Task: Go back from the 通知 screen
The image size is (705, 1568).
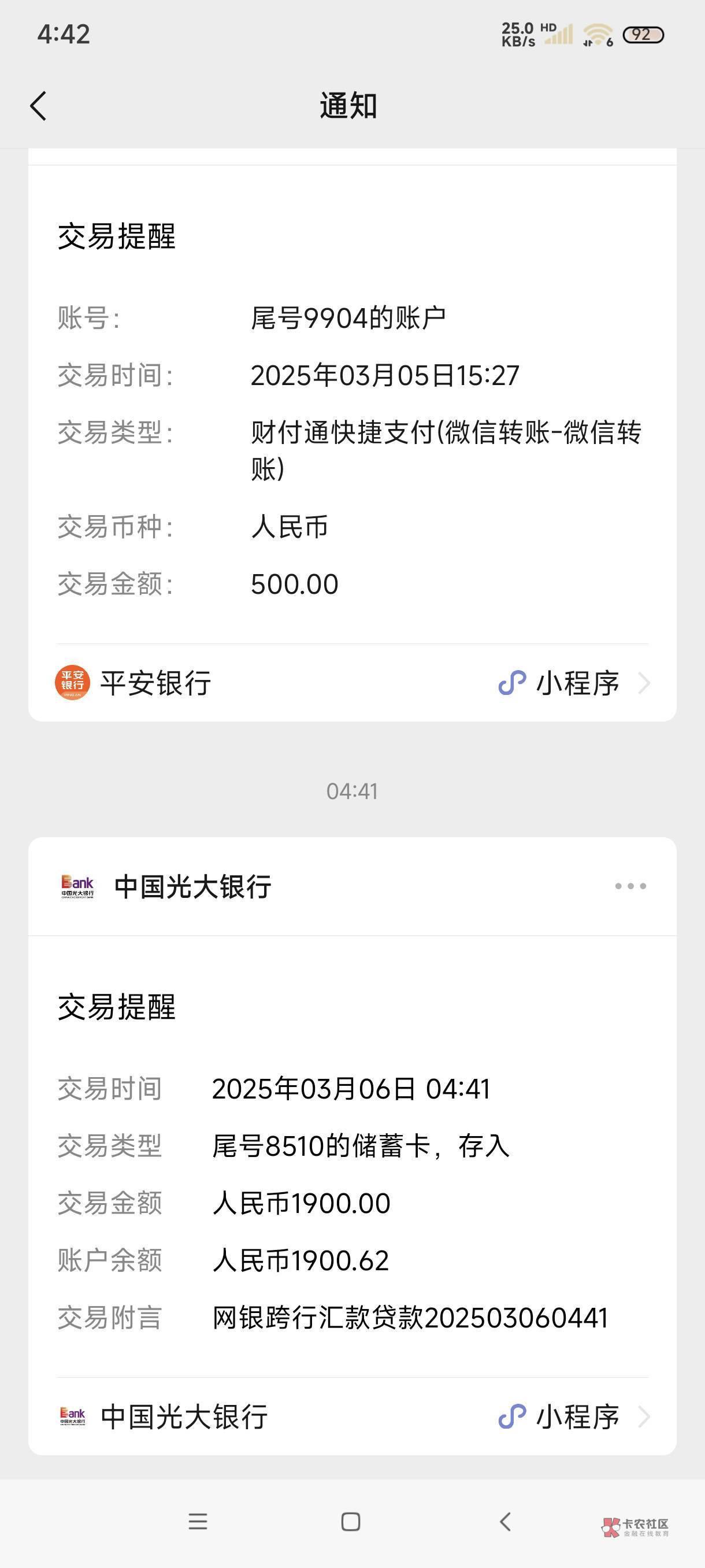Action: coord(38,106)
